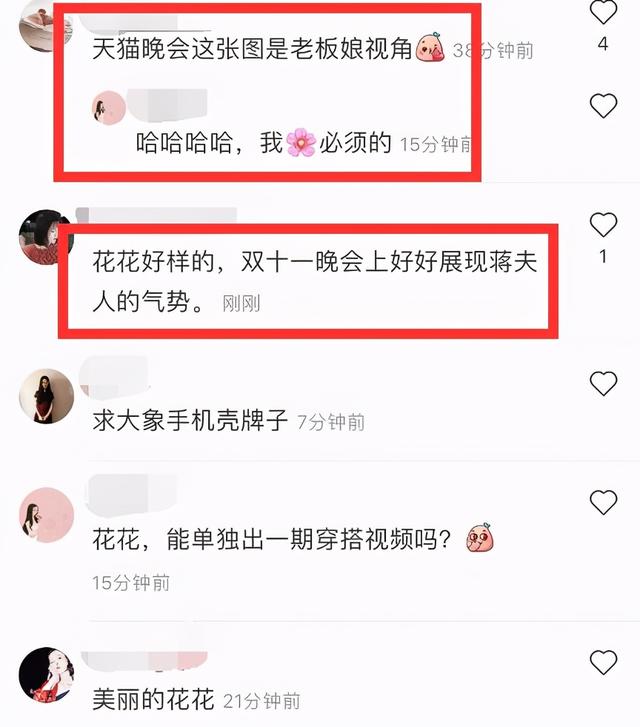The height and width of the screenshot is (727, 640).
Task: Like the comment 花花好样的
Action: point(603,224)
